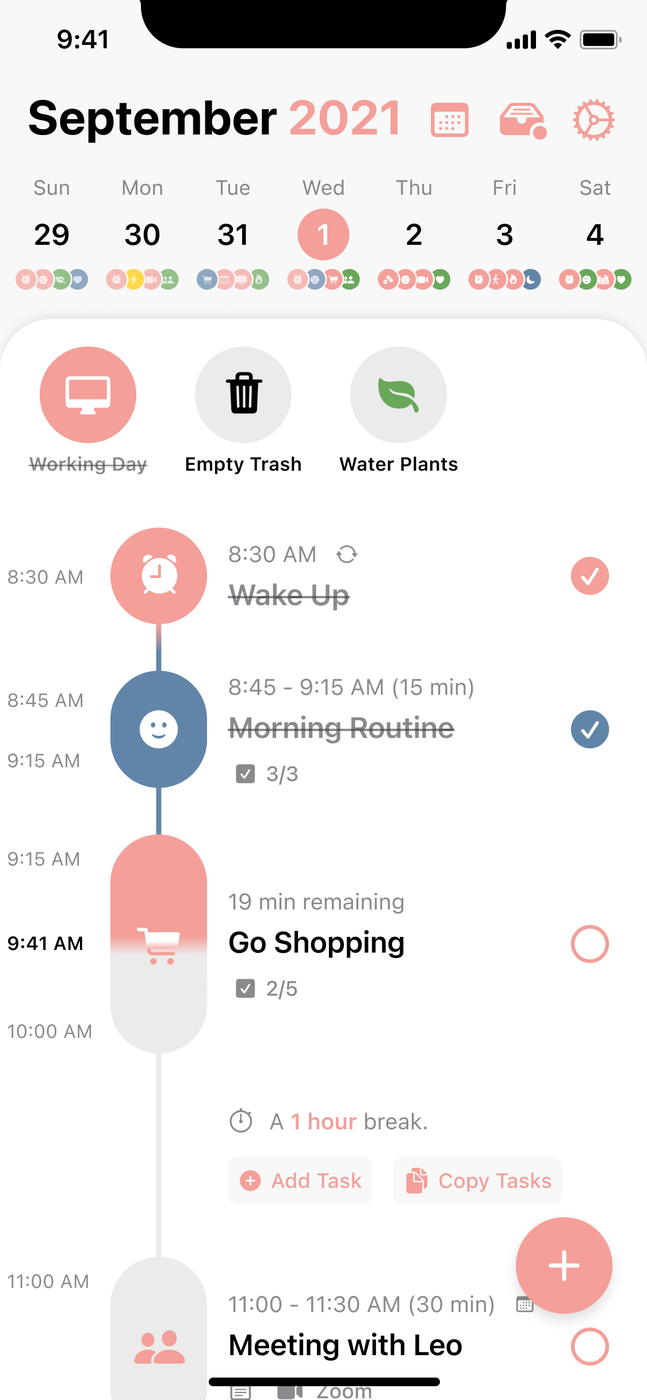
Task: Mark Go Shopping as complete
Action: click(x=590, y=944)
